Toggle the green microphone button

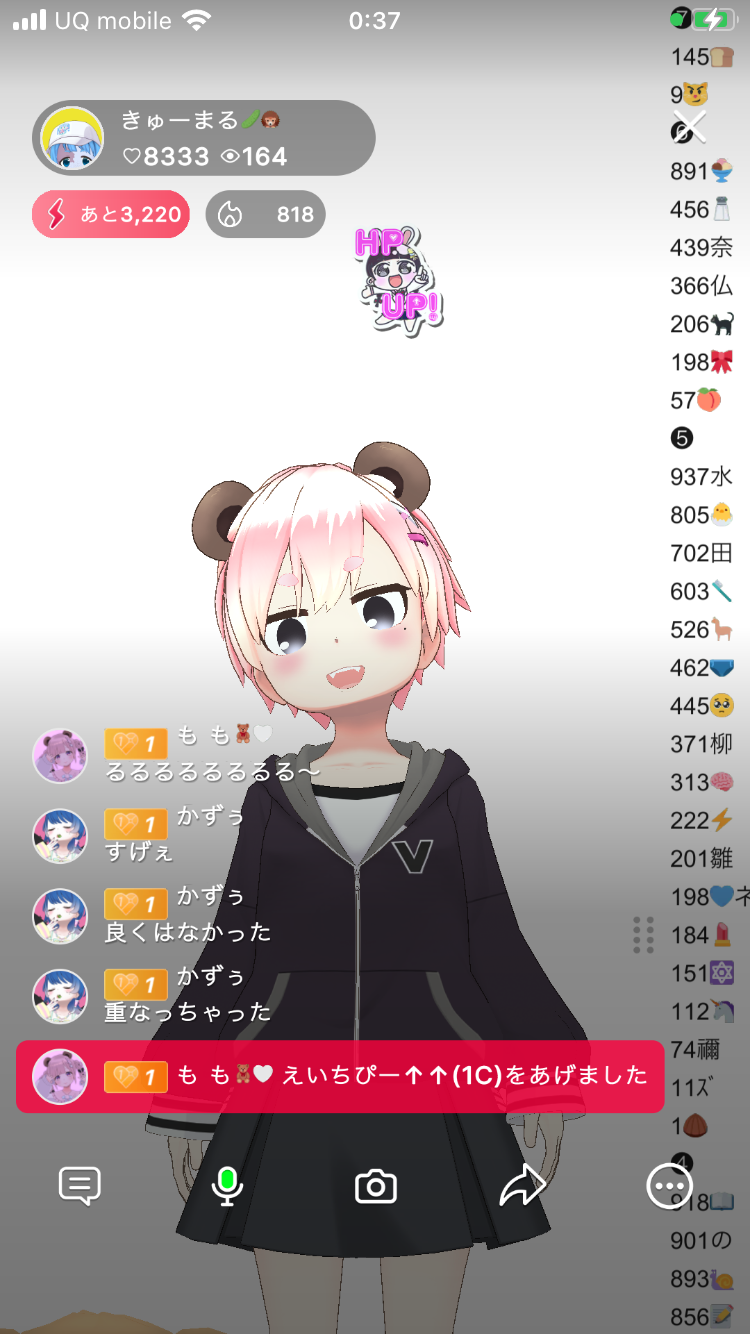228,1186
